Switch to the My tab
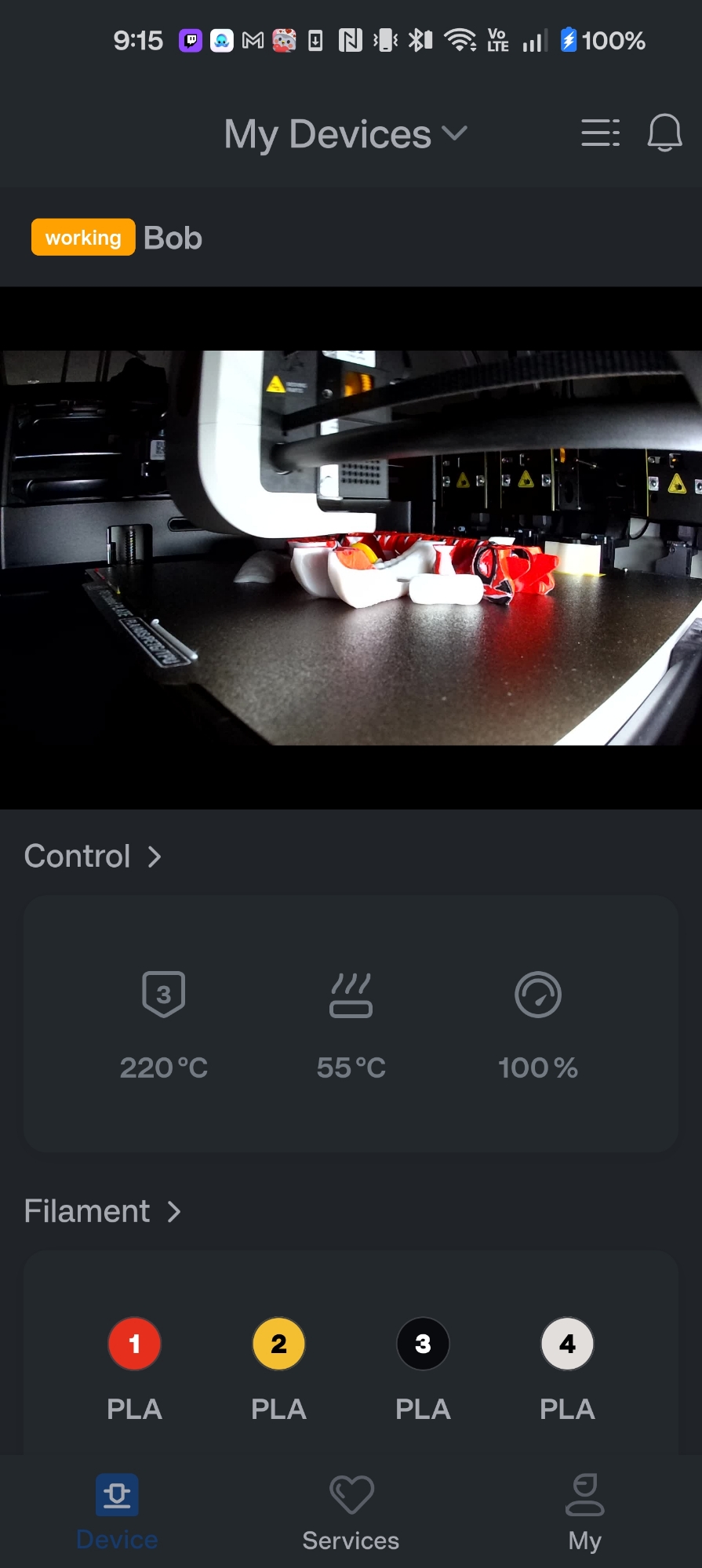 click(x=584, y=1512)
